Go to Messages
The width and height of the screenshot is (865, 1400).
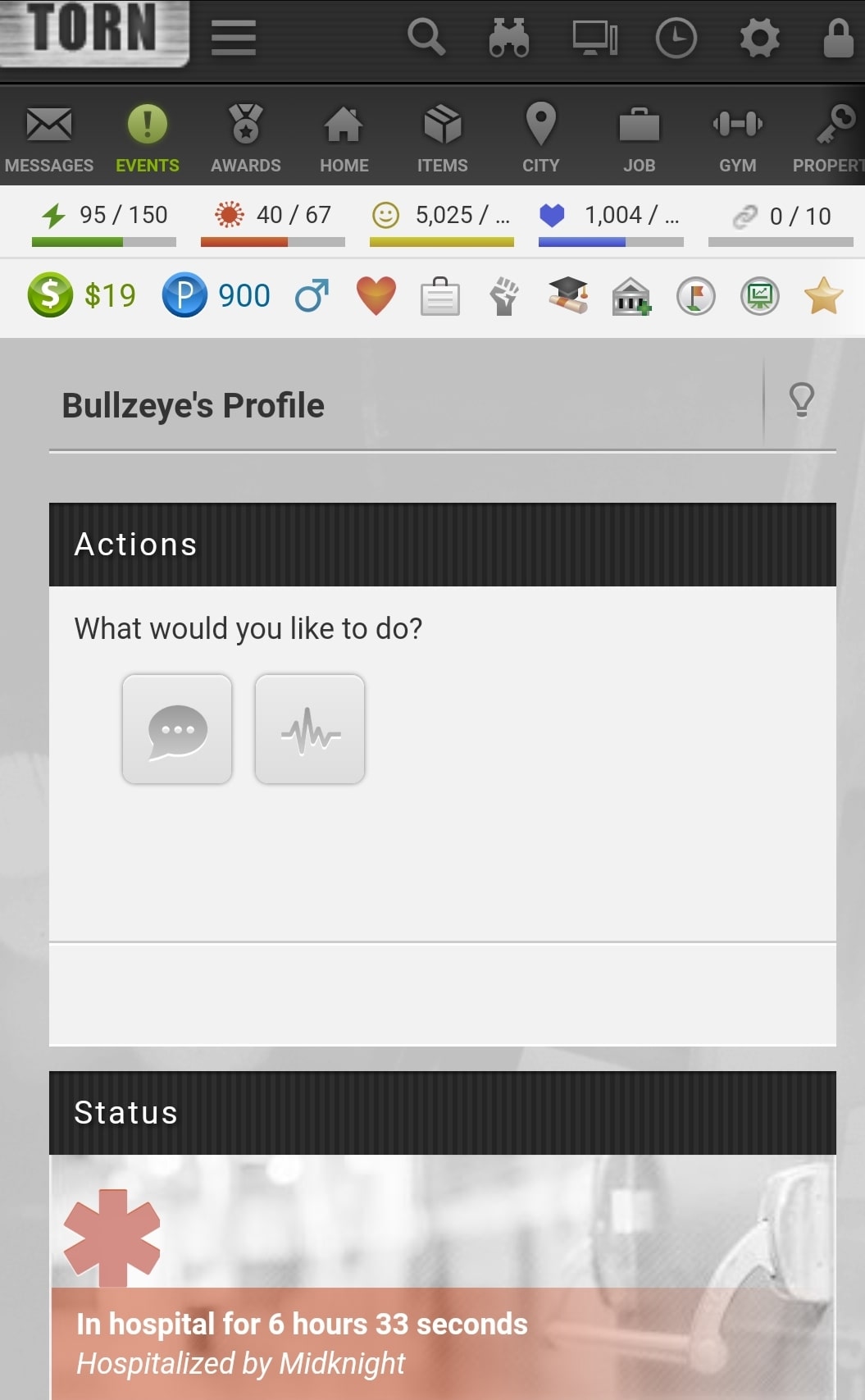pos(49,138)
